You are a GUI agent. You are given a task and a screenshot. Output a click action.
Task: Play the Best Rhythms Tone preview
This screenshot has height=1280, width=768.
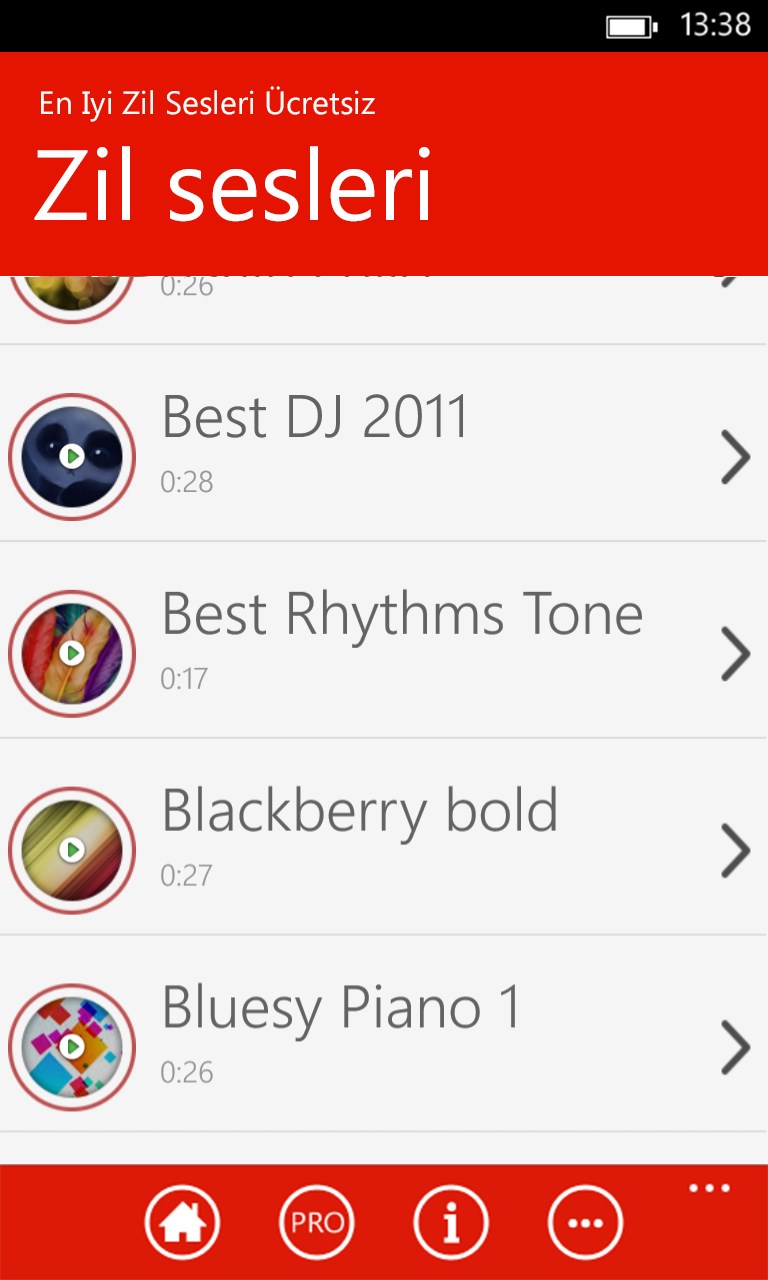pos(72,654)
